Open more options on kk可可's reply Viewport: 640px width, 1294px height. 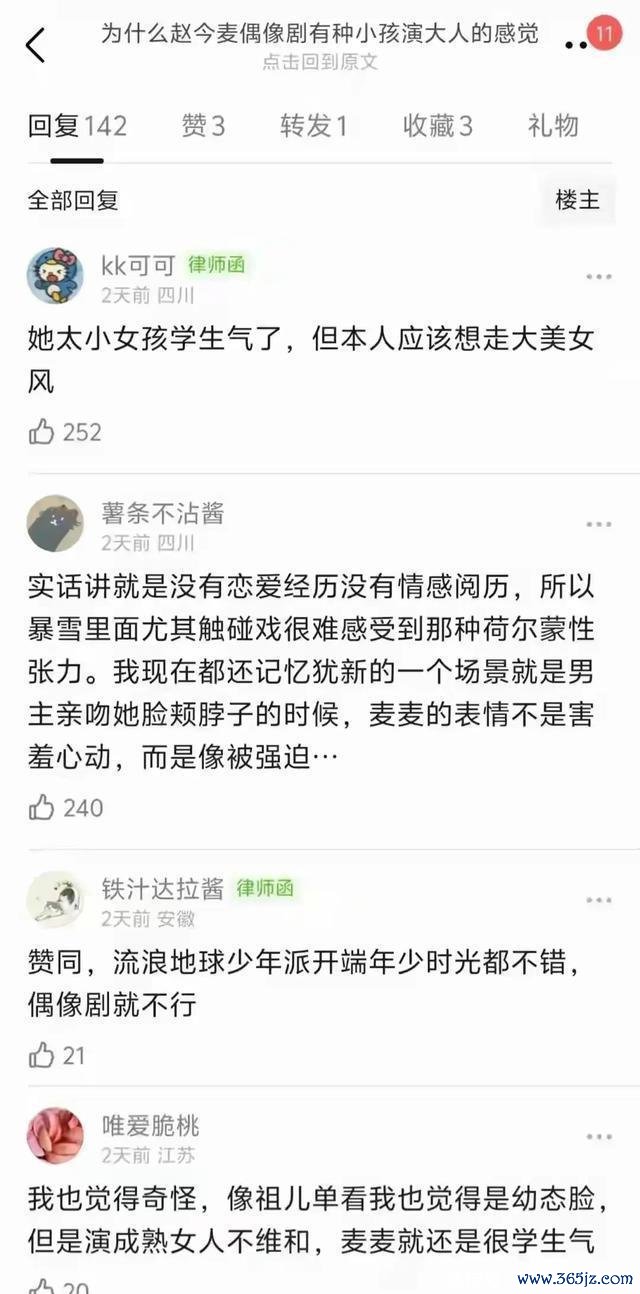pos(598,277)
